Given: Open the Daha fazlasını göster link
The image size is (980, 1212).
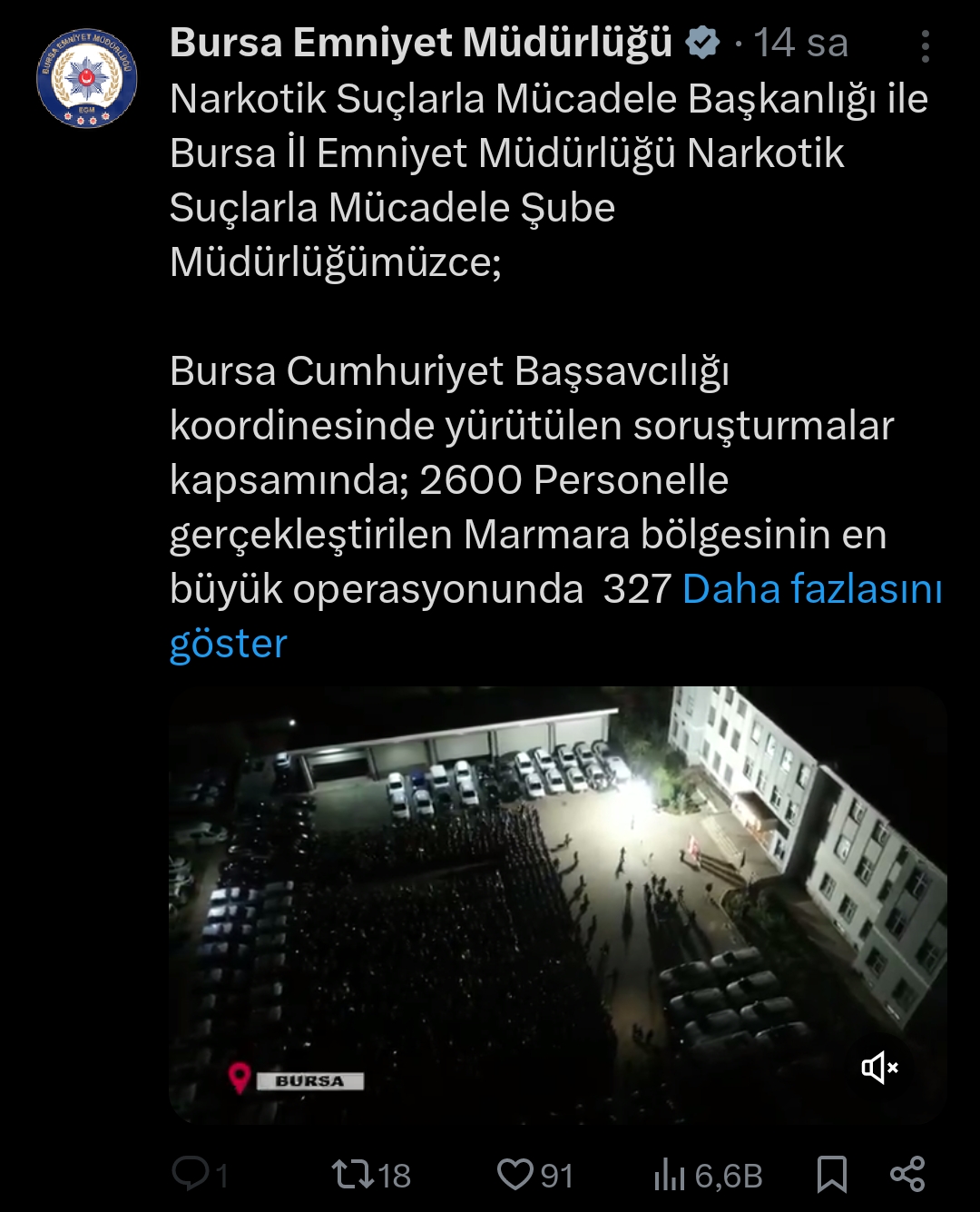Looking at the screenshot, I should (812, 590).
